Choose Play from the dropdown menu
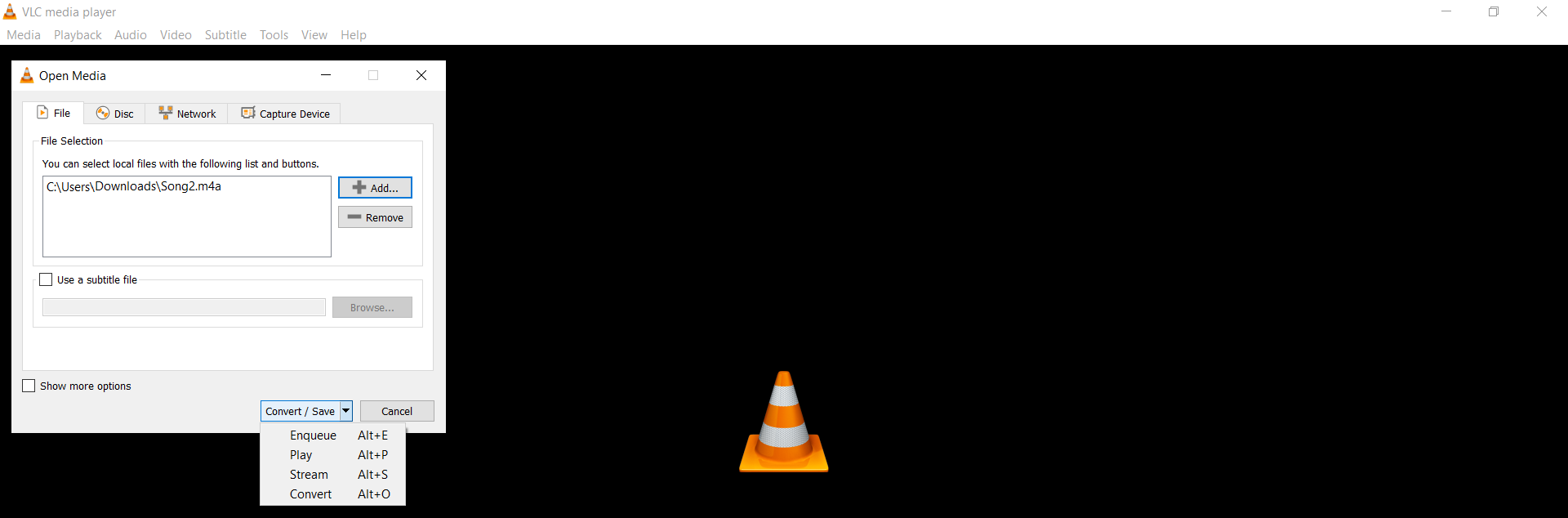Image resolution: width=1568 pixels, height=518 pixels. point(301,455)
